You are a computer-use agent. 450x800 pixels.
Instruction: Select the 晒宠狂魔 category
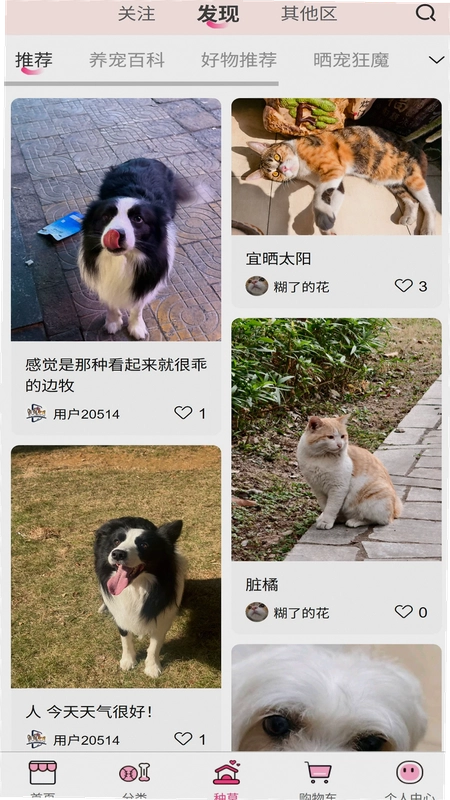pyautogui.click(x=351, y=60)
